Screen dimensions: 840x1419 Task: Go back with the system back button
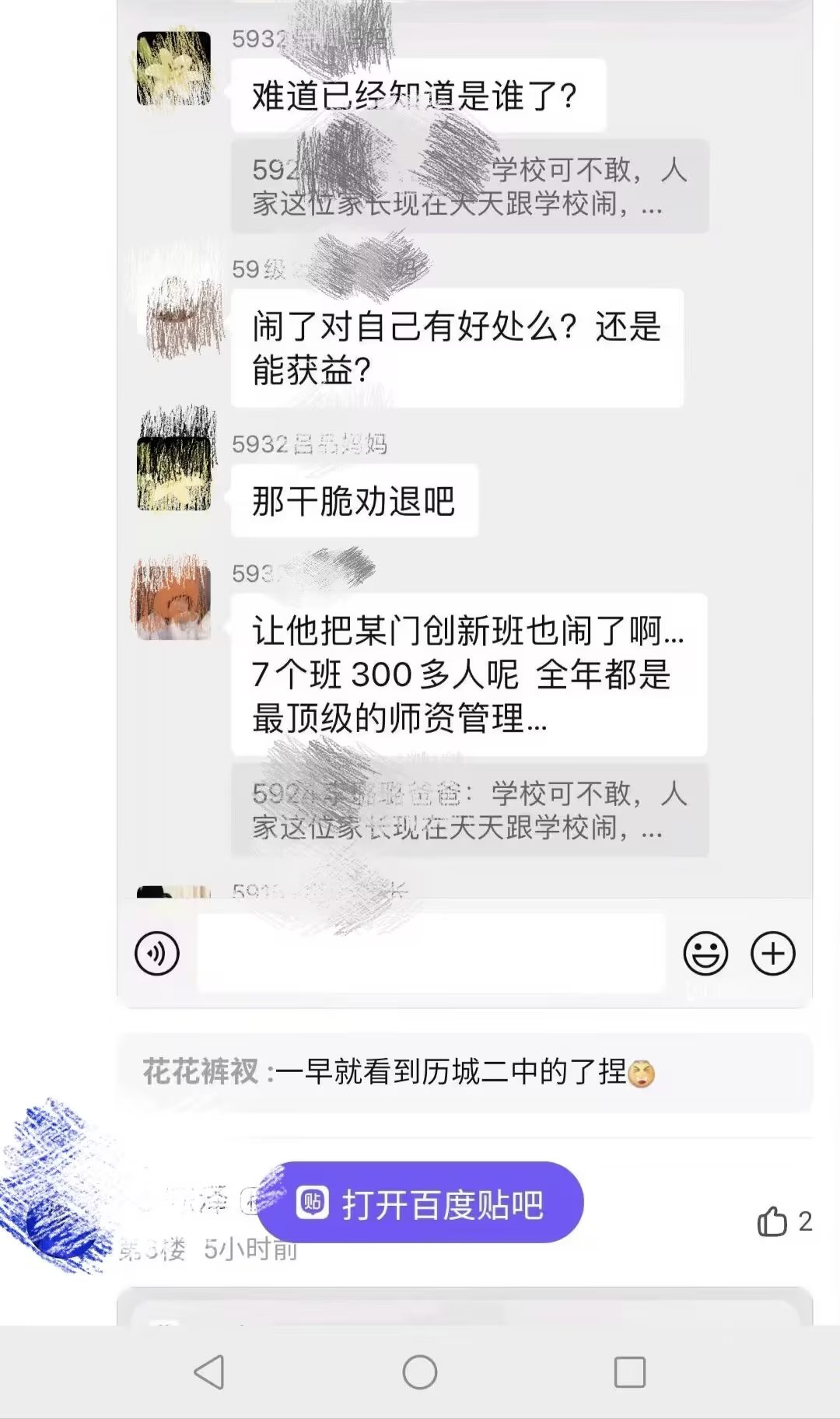pos(209,1372)
